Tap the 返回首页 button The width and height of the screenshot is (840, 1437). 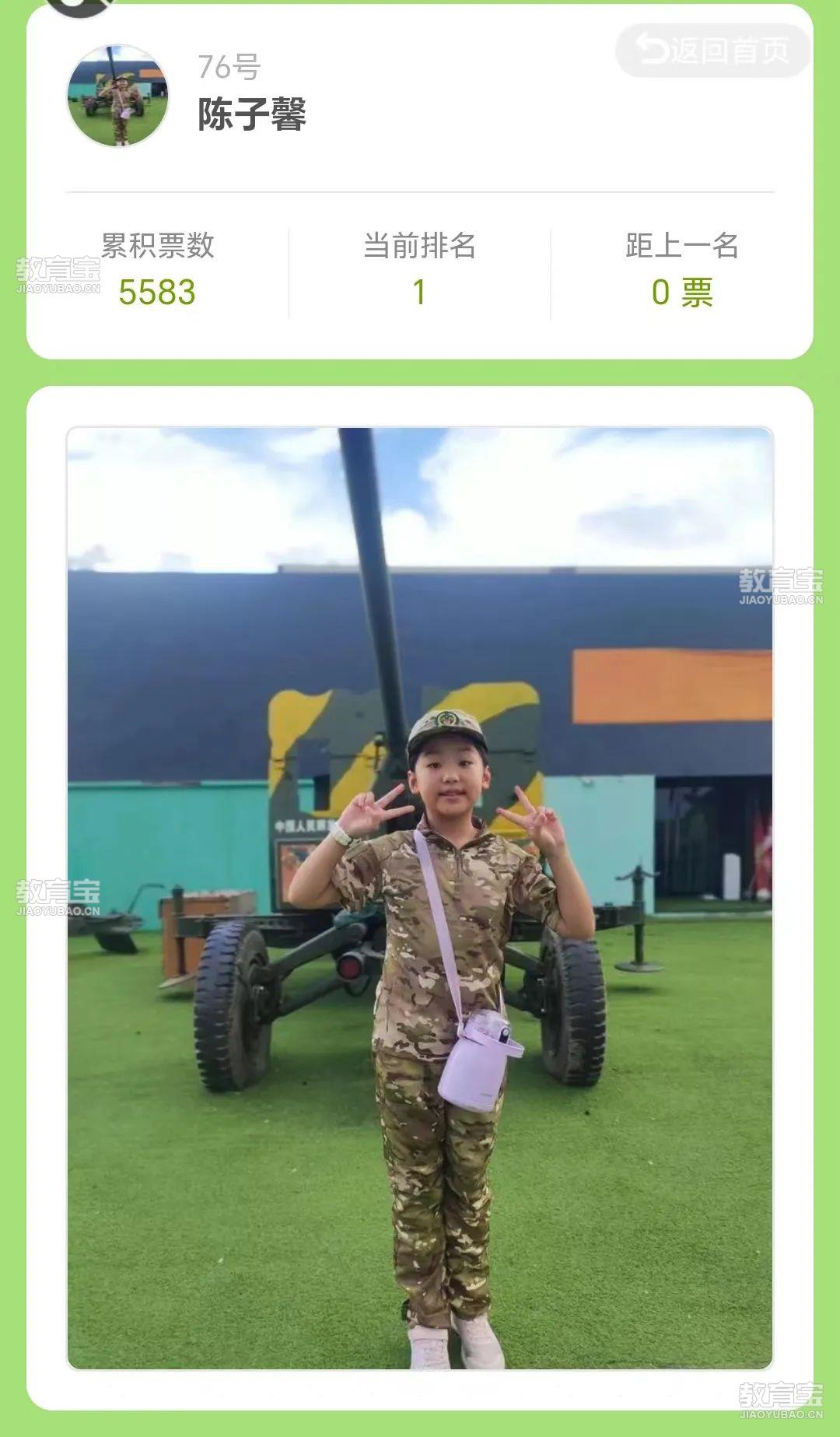tap(712, 51)
